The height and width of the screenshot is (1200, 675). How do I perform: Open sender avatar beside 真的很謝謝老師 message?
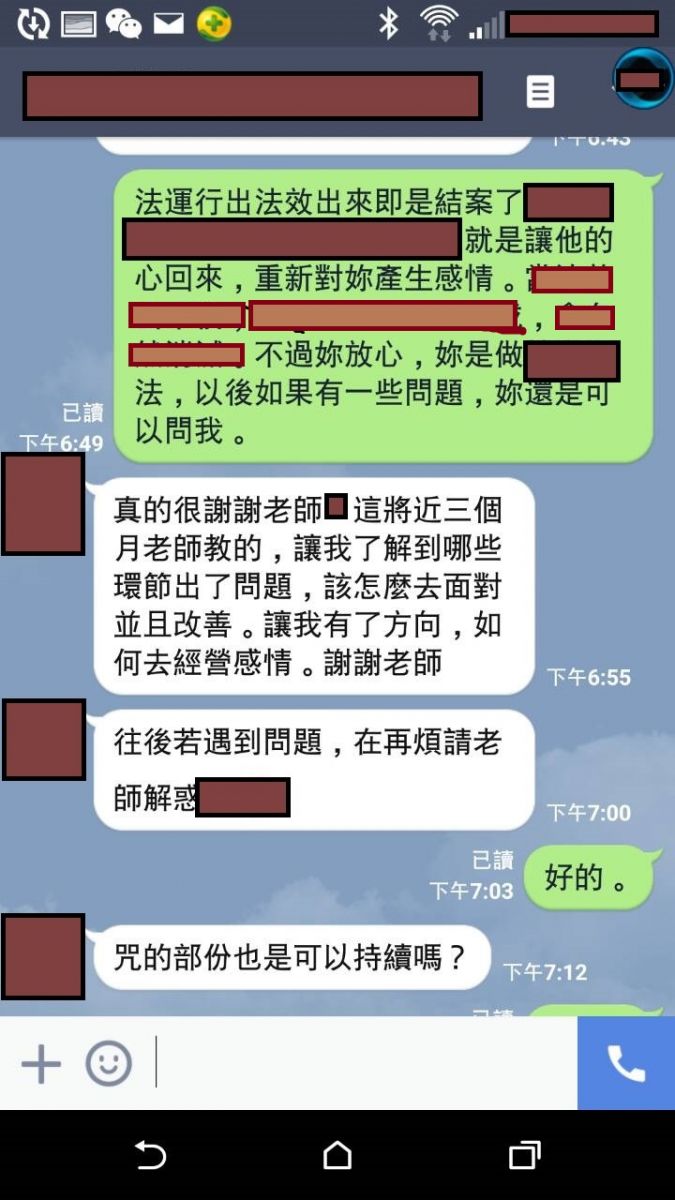(x=43, y=504)
